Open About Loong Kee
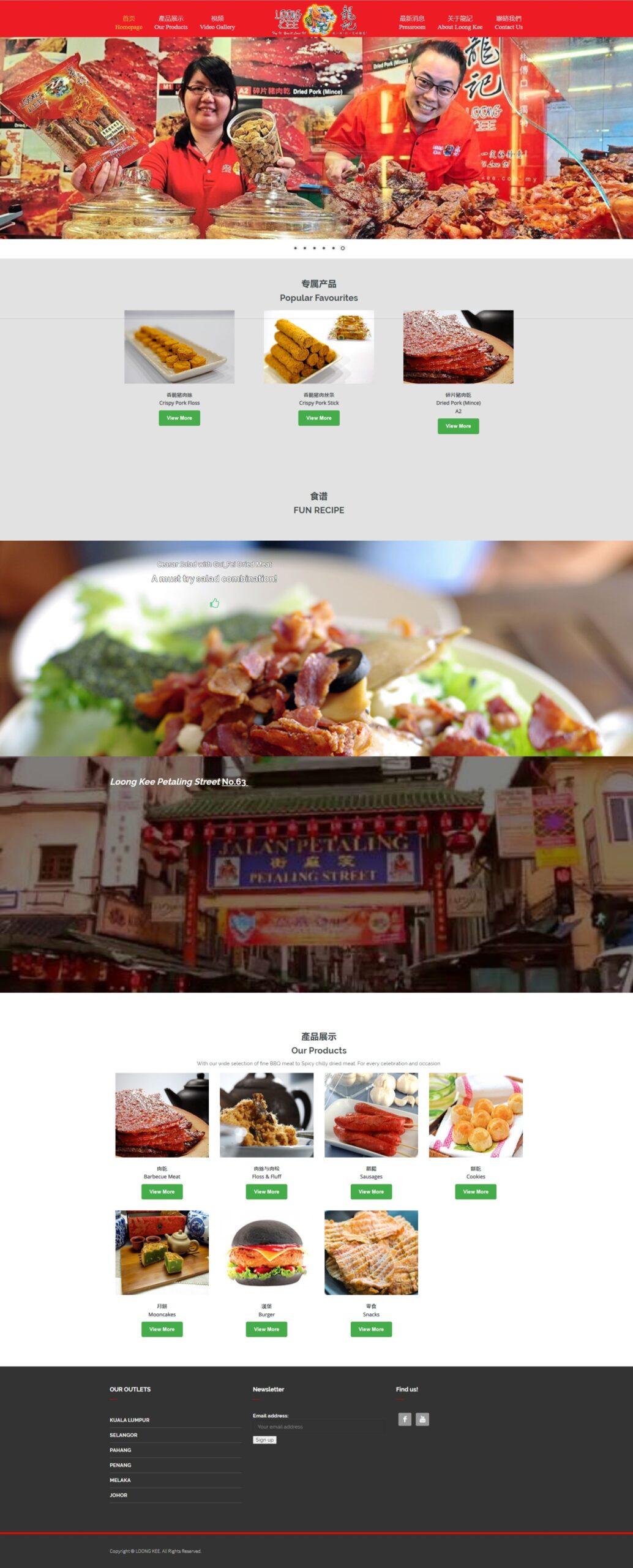 pos(460,23)
